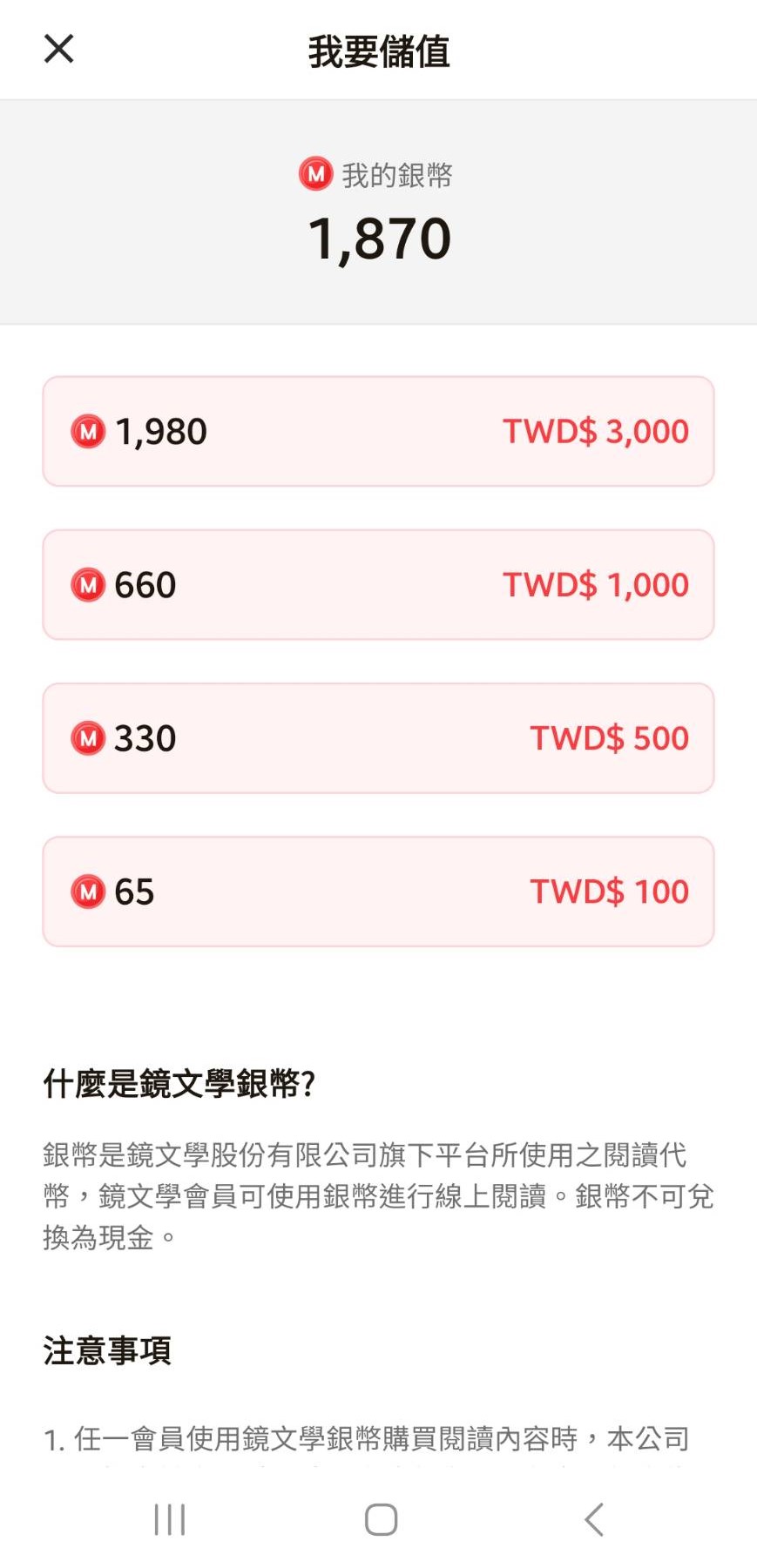Select the 1,980 coins for TWD$ 3,000 package

coord(378,431)
